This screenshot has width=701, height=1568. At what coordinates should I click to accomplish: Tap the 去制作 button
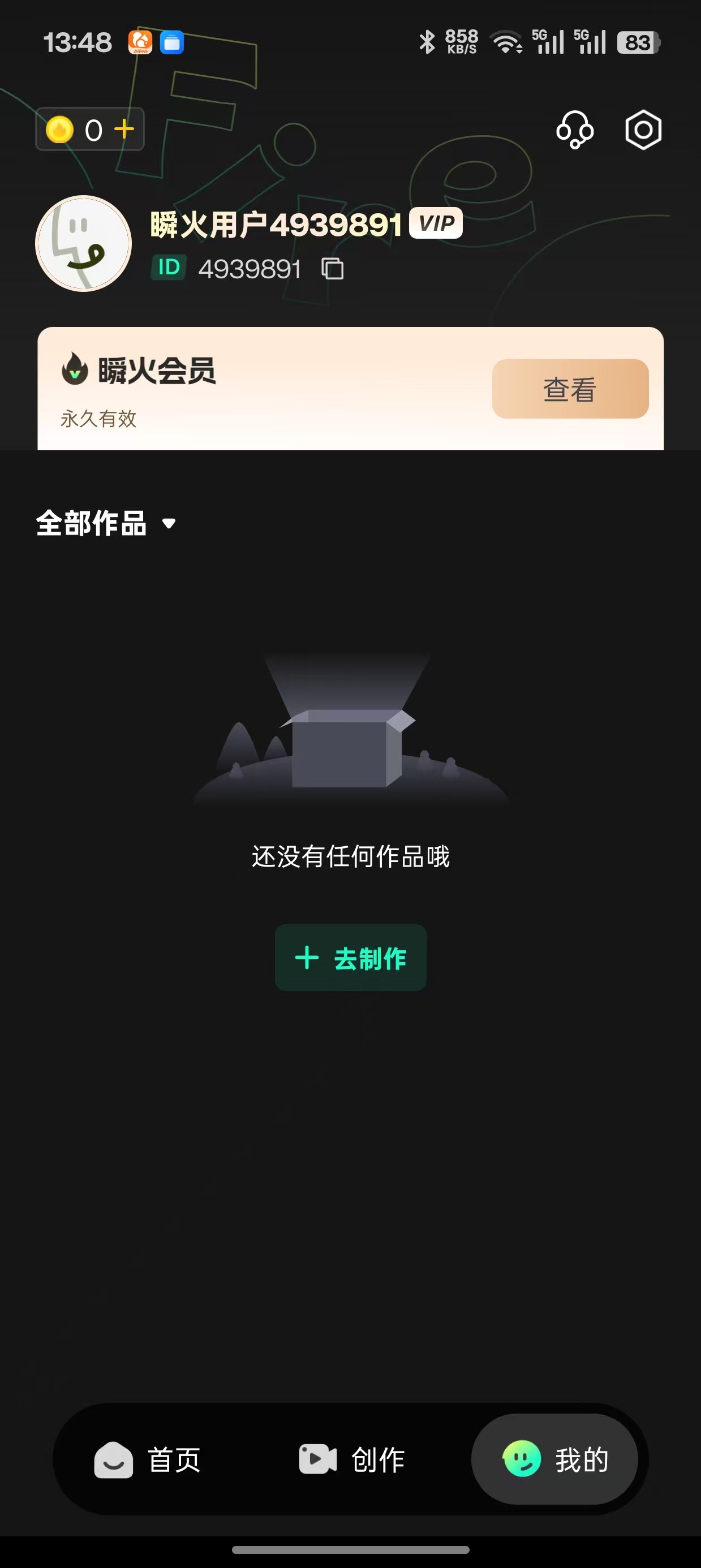pyautogui.click(x=350, y=958)
